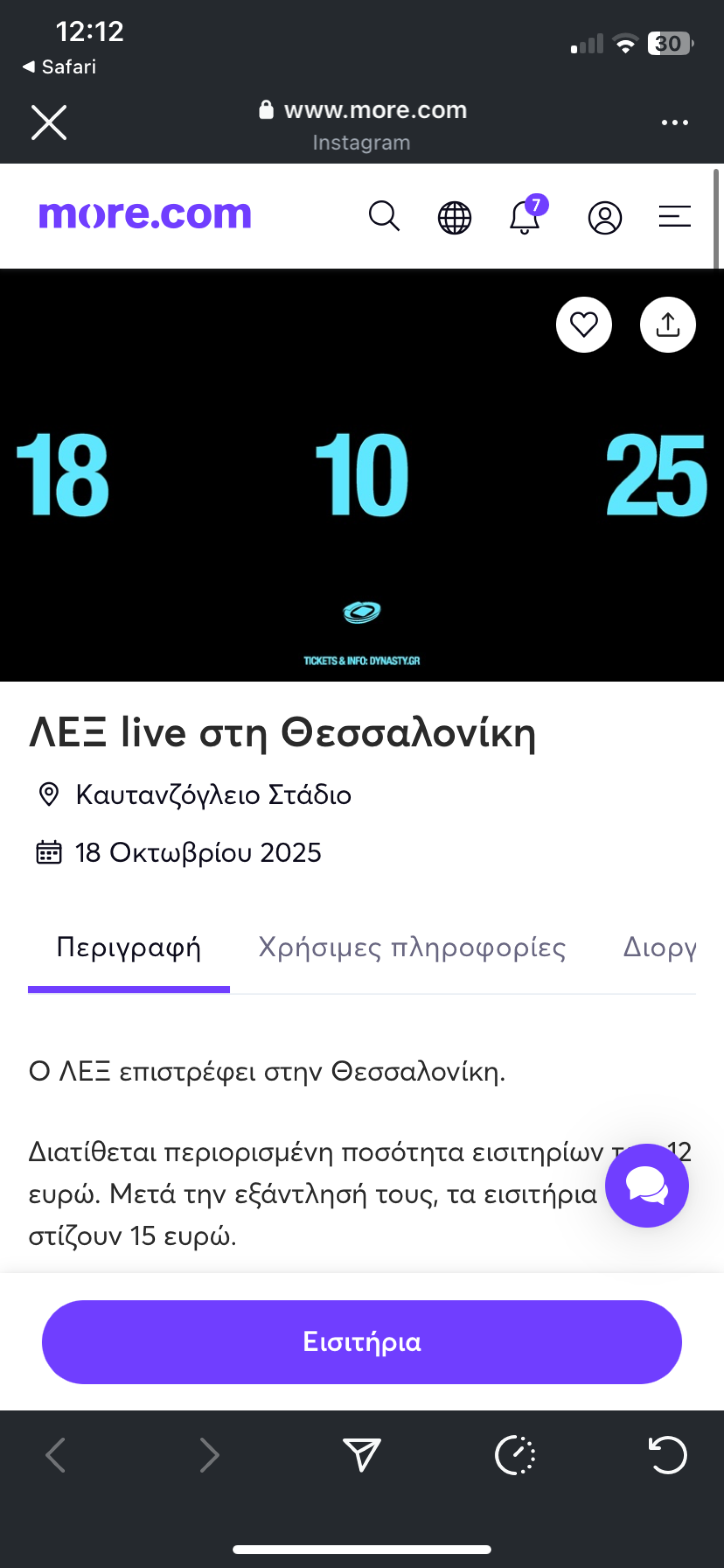Image resolution: width=724 pixels, height=1568 pixels.
Task: Open the dashed-circle browser toolbar icon
Action: 514,1455
